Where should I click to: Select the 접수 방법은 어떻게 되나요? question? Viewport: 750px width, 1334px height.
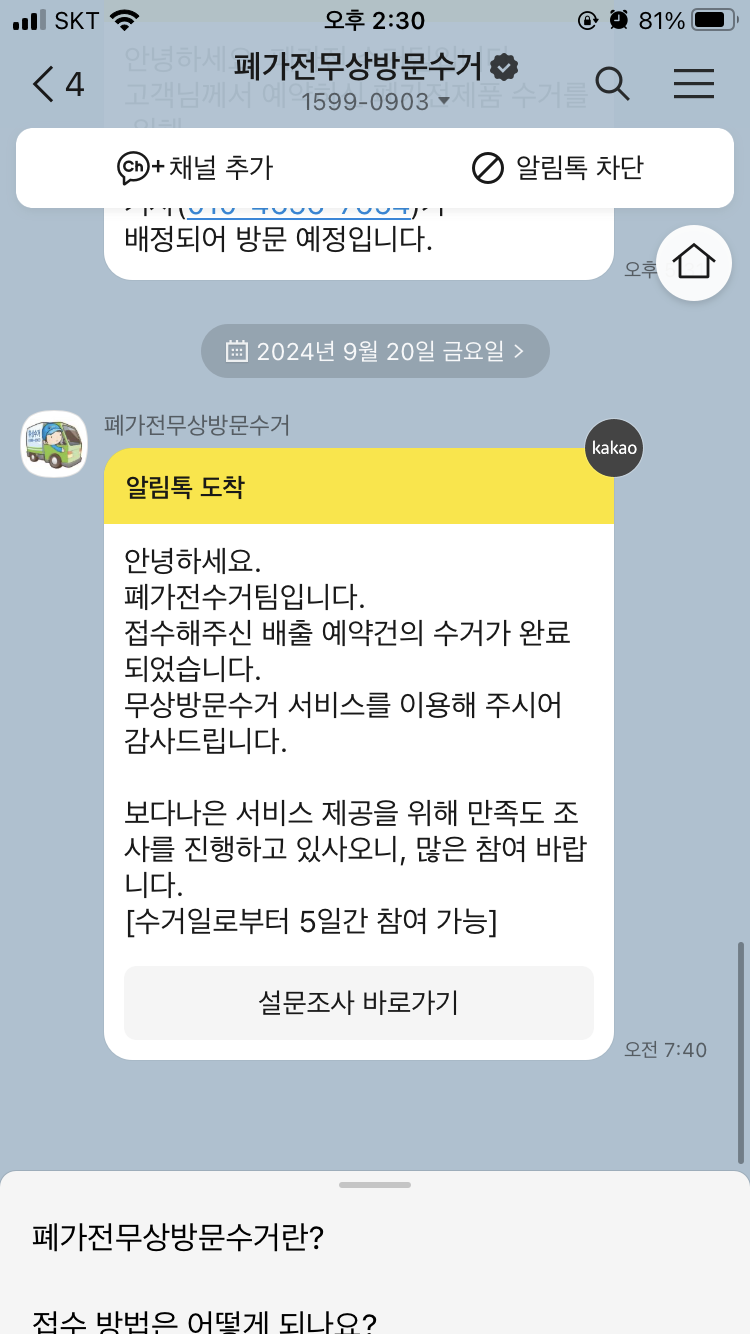click(x=204, y=1322)
